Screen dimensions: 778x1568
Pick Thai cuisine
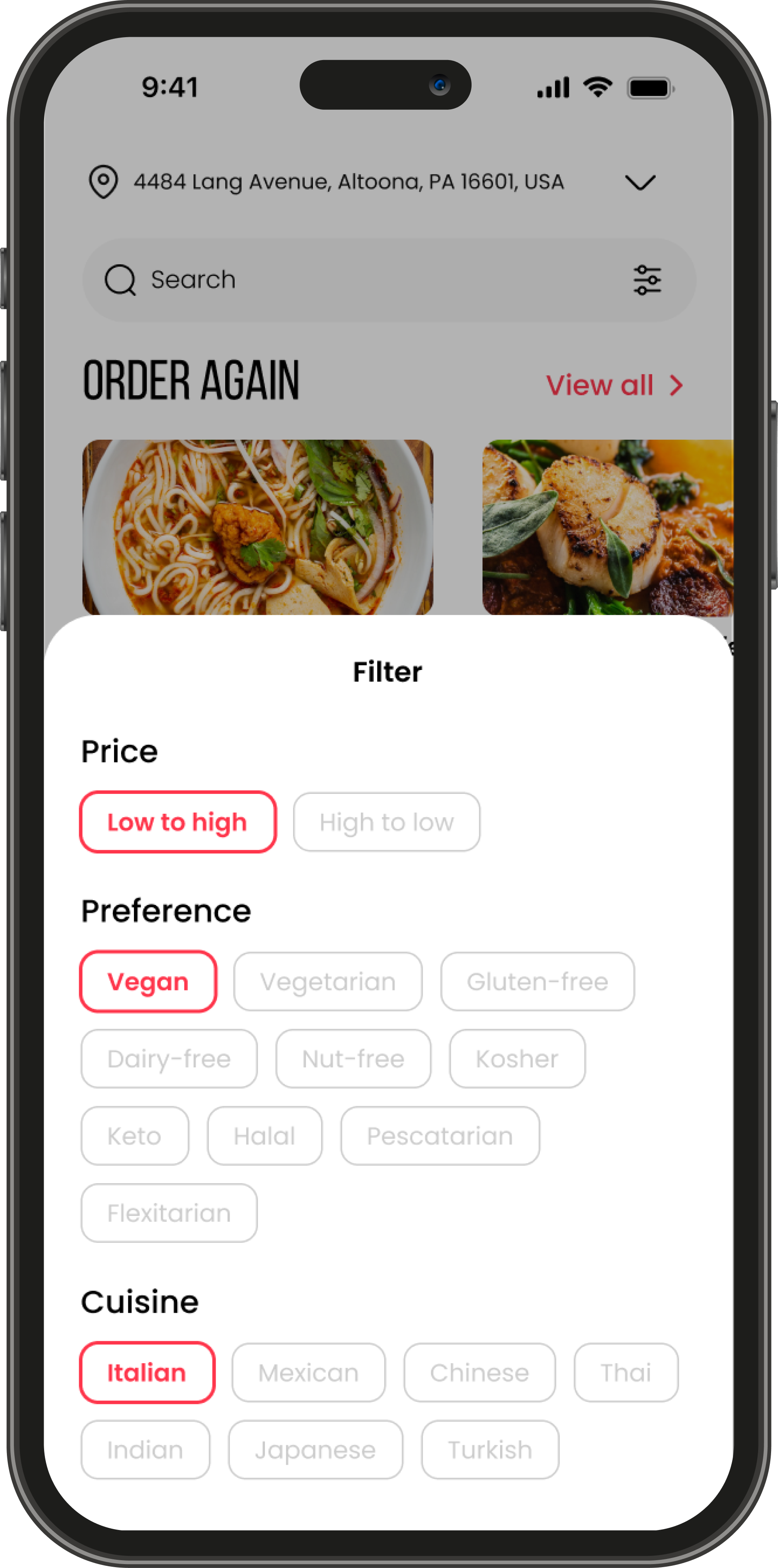tap(626, 1373)
